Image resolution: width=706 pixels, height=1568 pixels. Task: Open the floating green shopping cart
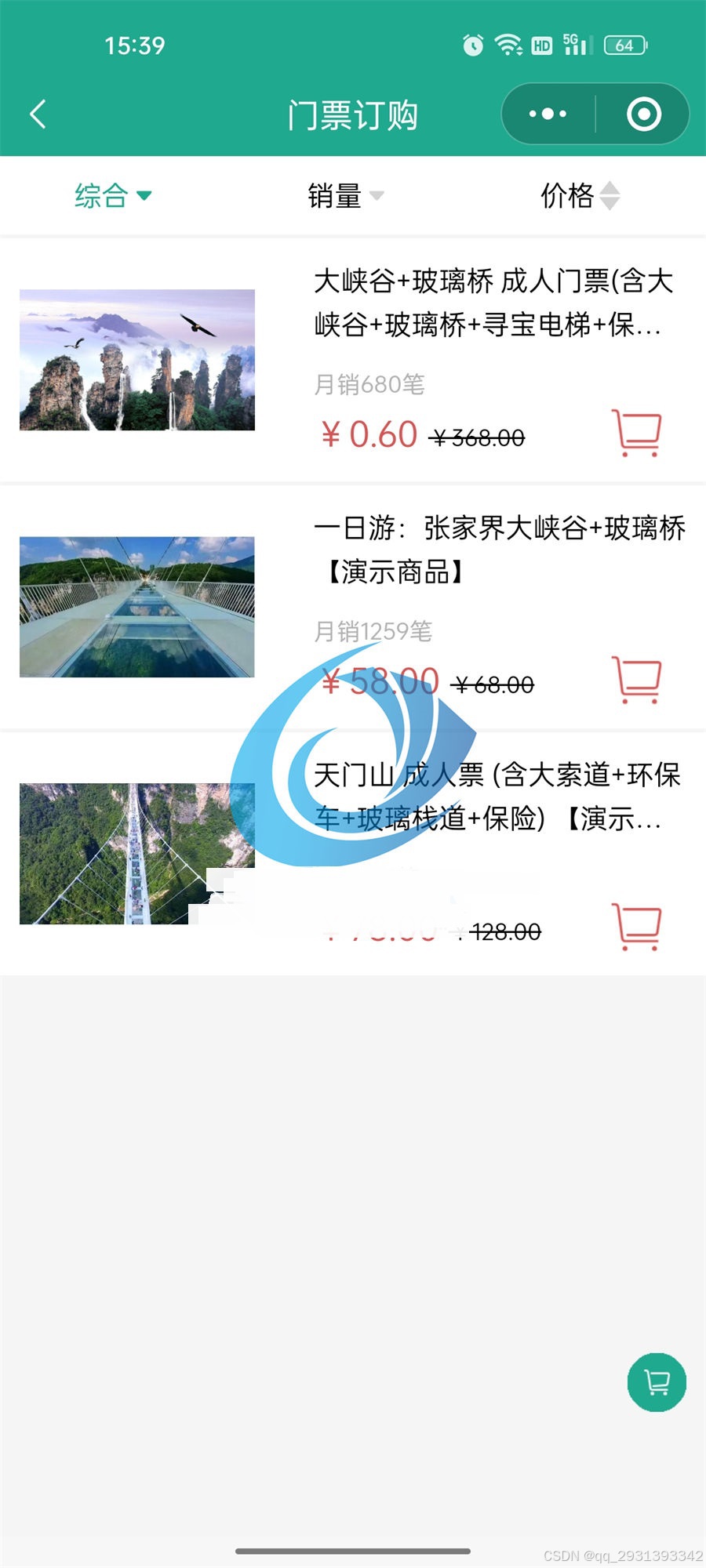[657, 1382]
